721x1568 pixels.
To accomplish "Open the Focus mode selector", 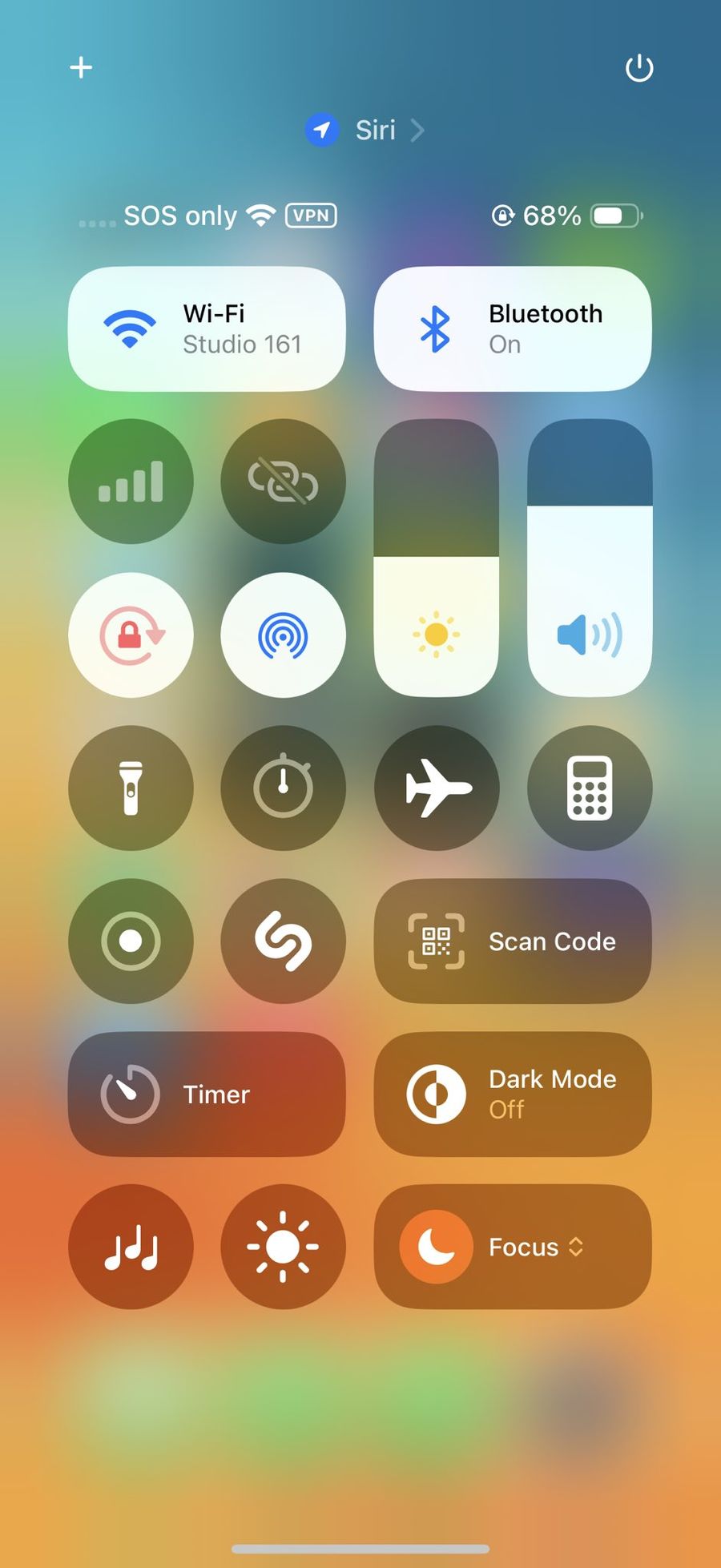I will click(x=513, y=1248).
